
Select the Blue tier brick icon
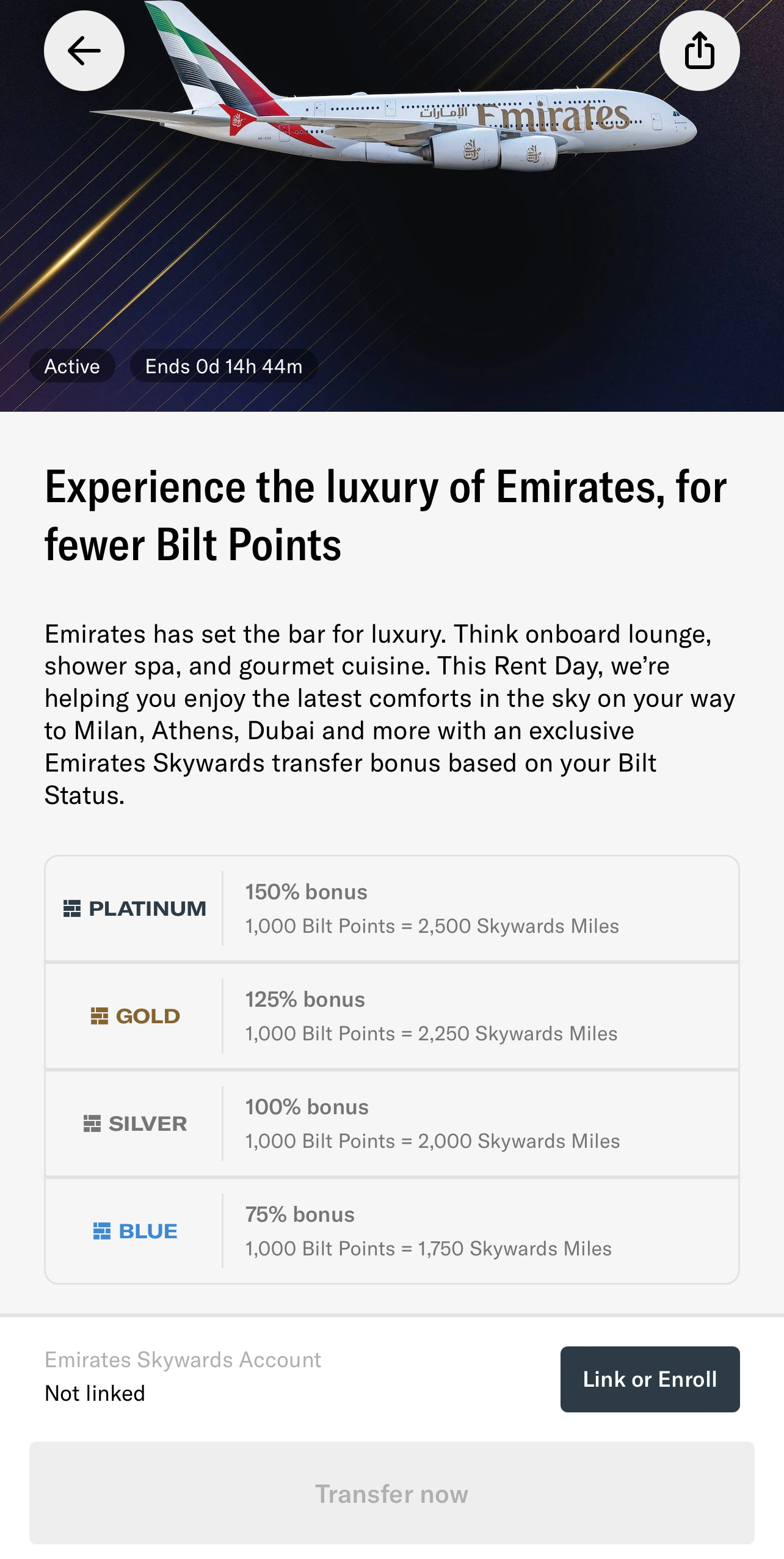tap(101, 1231)
